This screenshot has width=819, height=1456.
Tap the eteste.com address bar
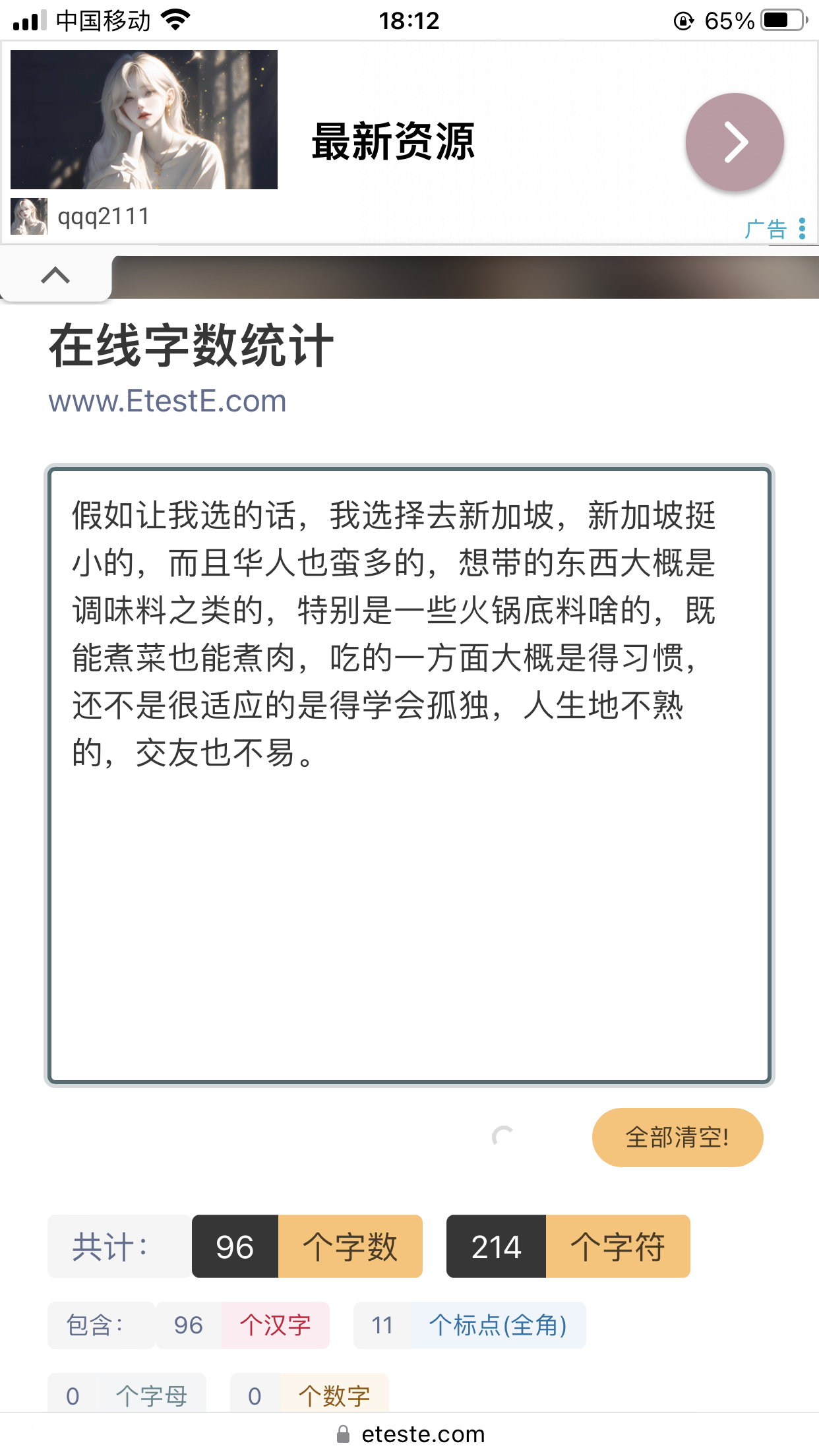coord(409,1434)
